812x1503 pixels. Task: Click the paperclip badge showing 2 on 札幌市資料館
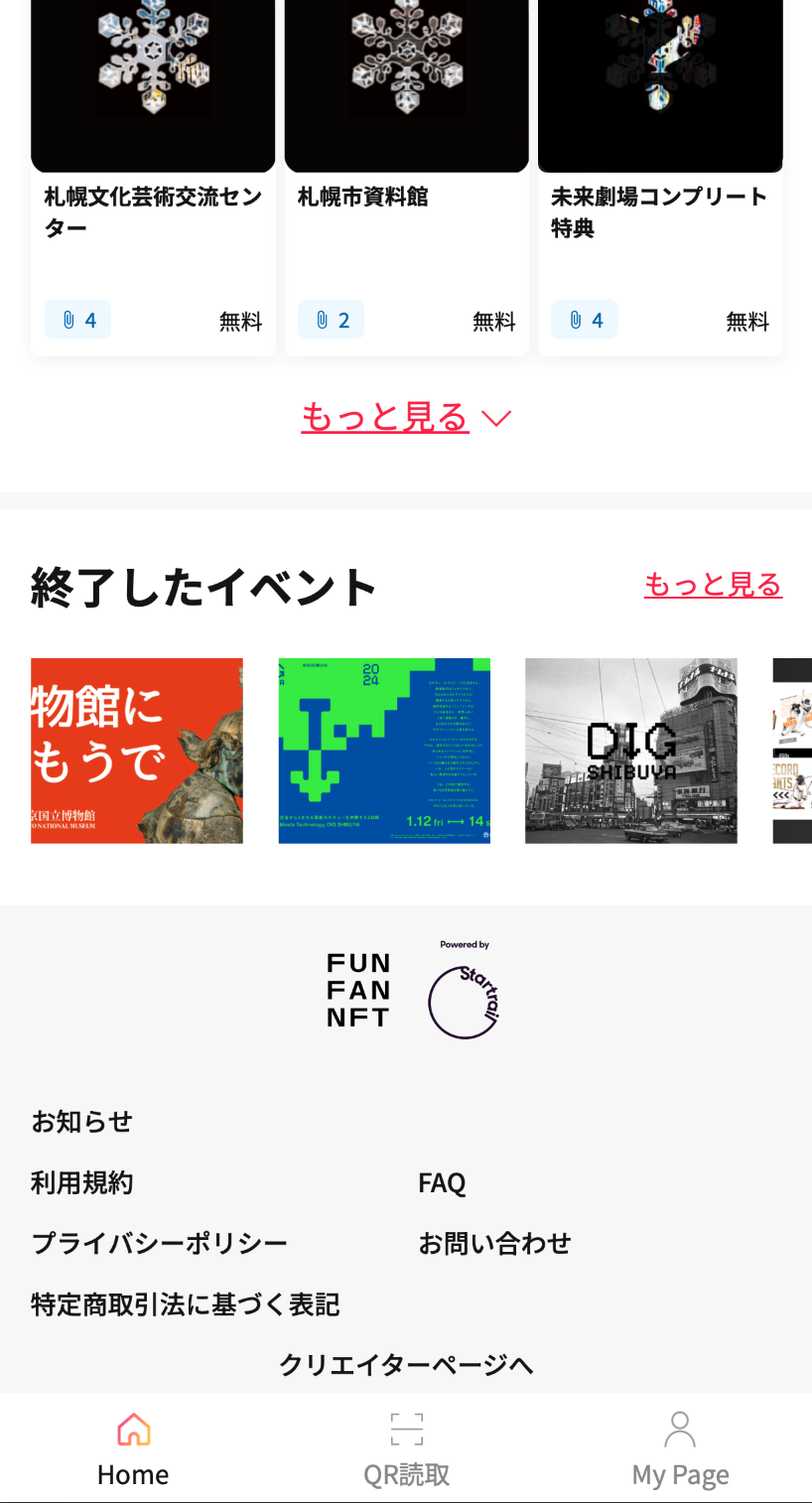tap(331, 320)
